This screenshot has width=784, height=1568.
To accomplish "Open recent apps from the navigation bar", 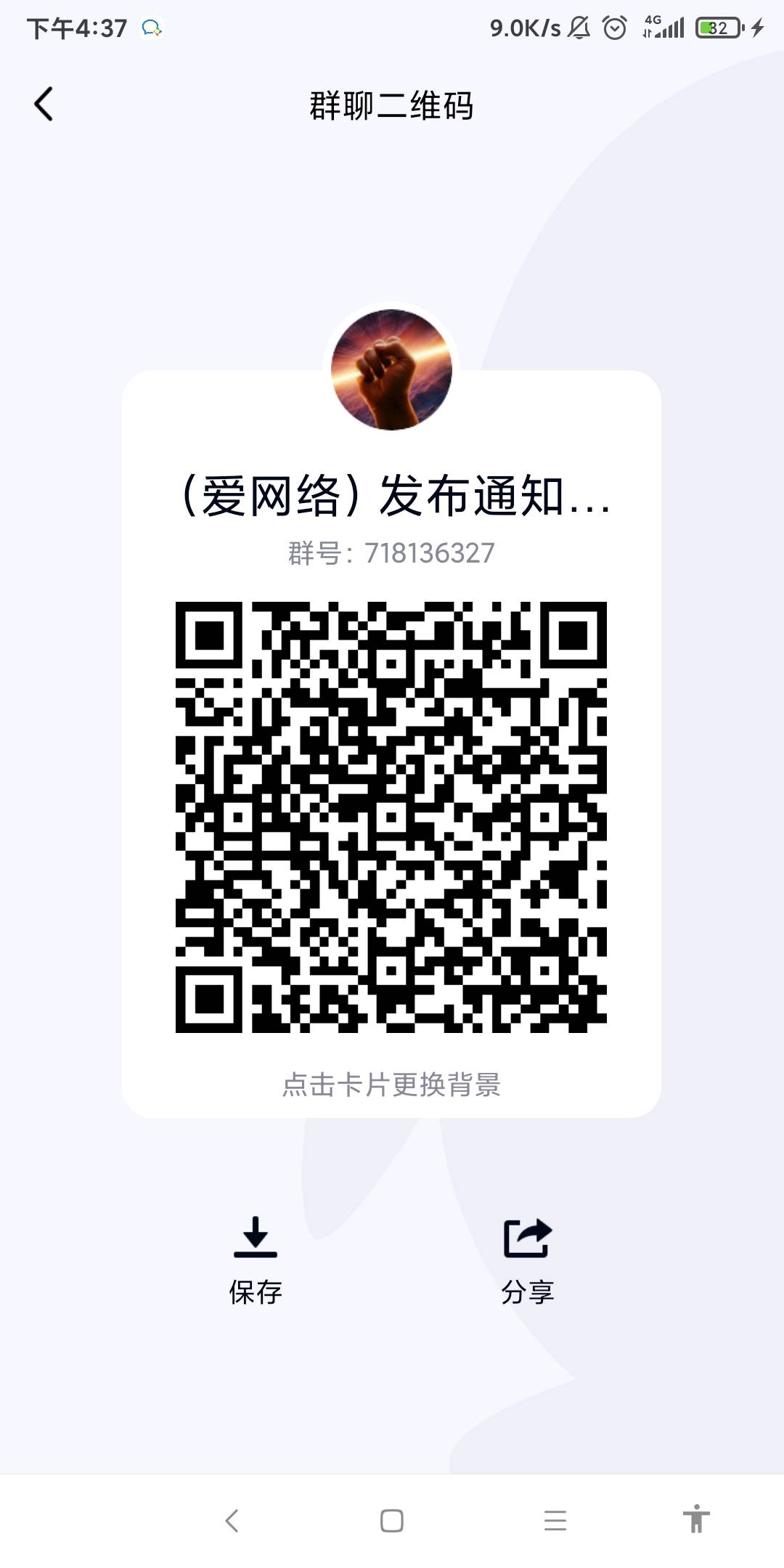I will pyautogui.click(x=555, y=1520).
